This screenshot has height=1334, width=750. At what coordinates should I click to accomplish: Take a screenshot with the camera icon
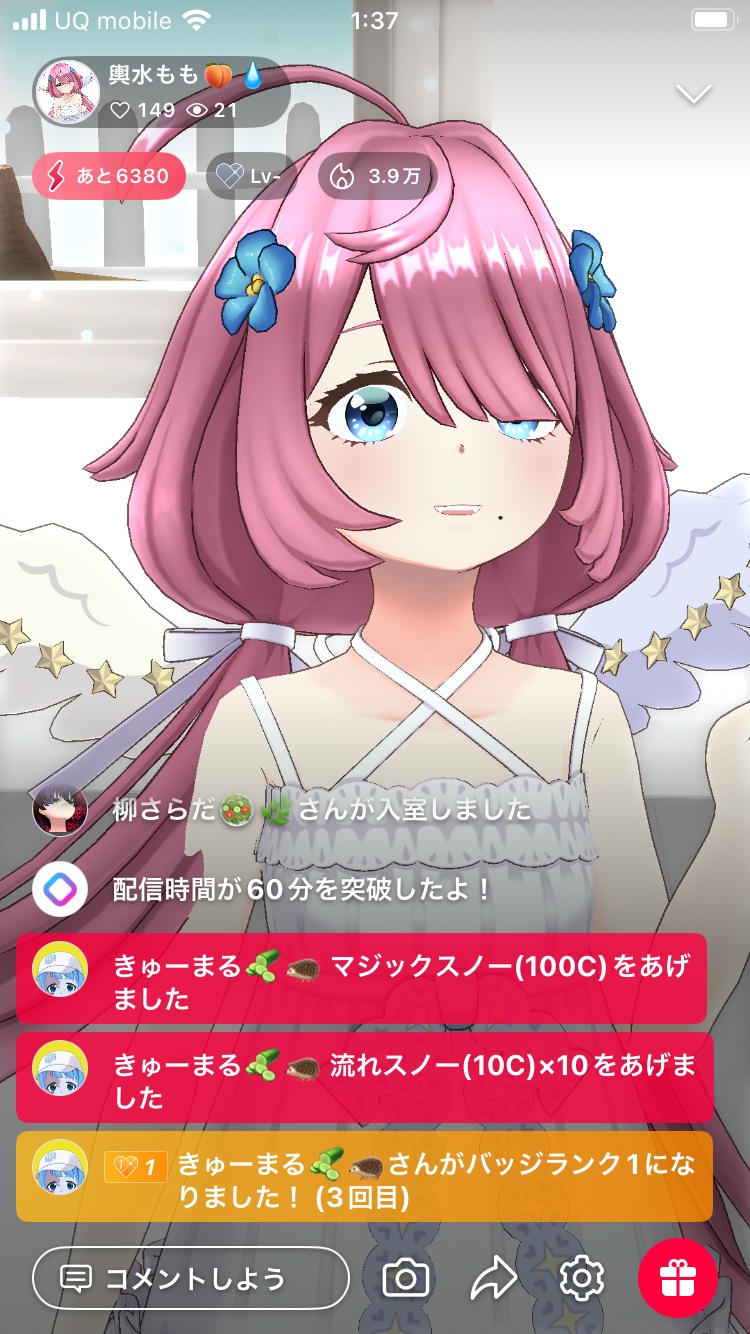(407, 1278)
